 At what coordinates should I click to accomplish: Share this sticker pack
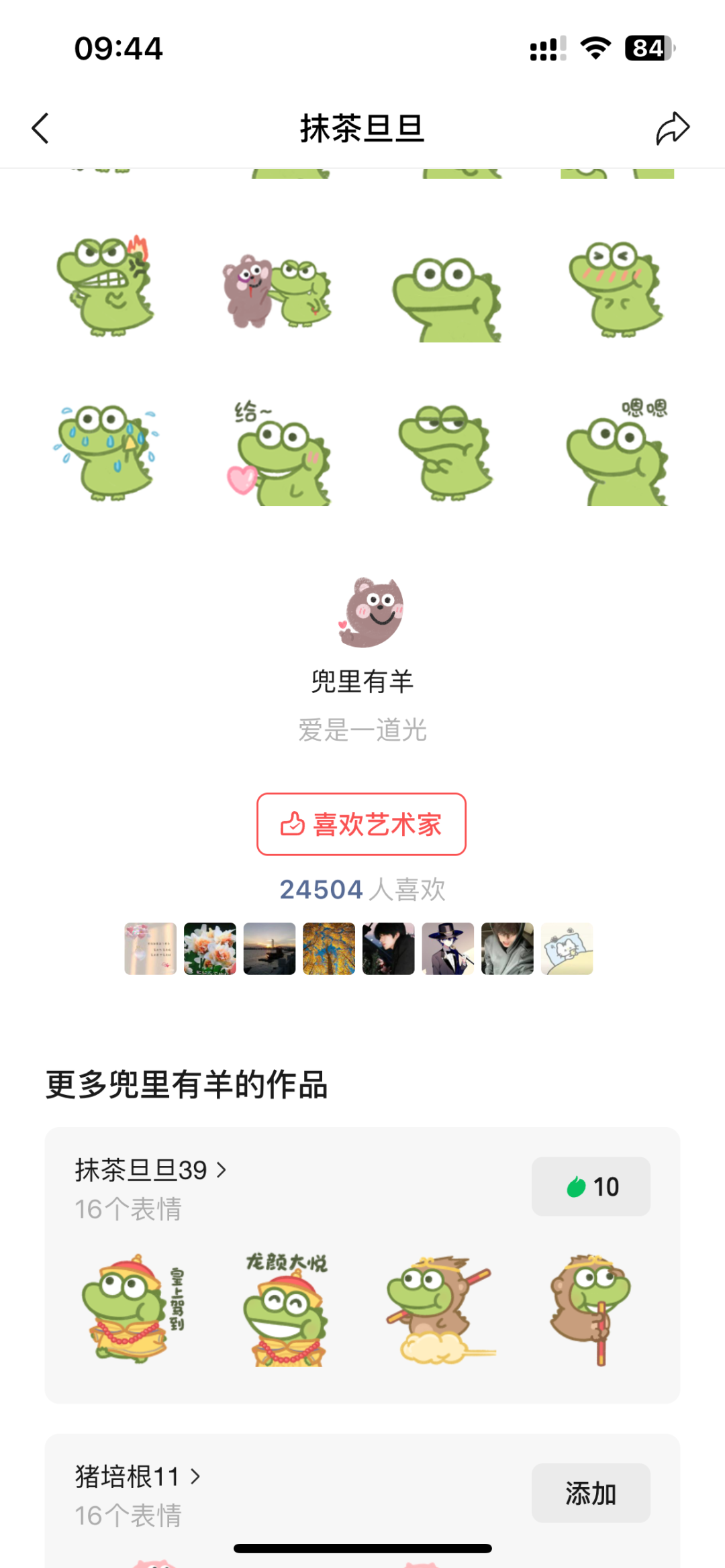pos(672,128)
